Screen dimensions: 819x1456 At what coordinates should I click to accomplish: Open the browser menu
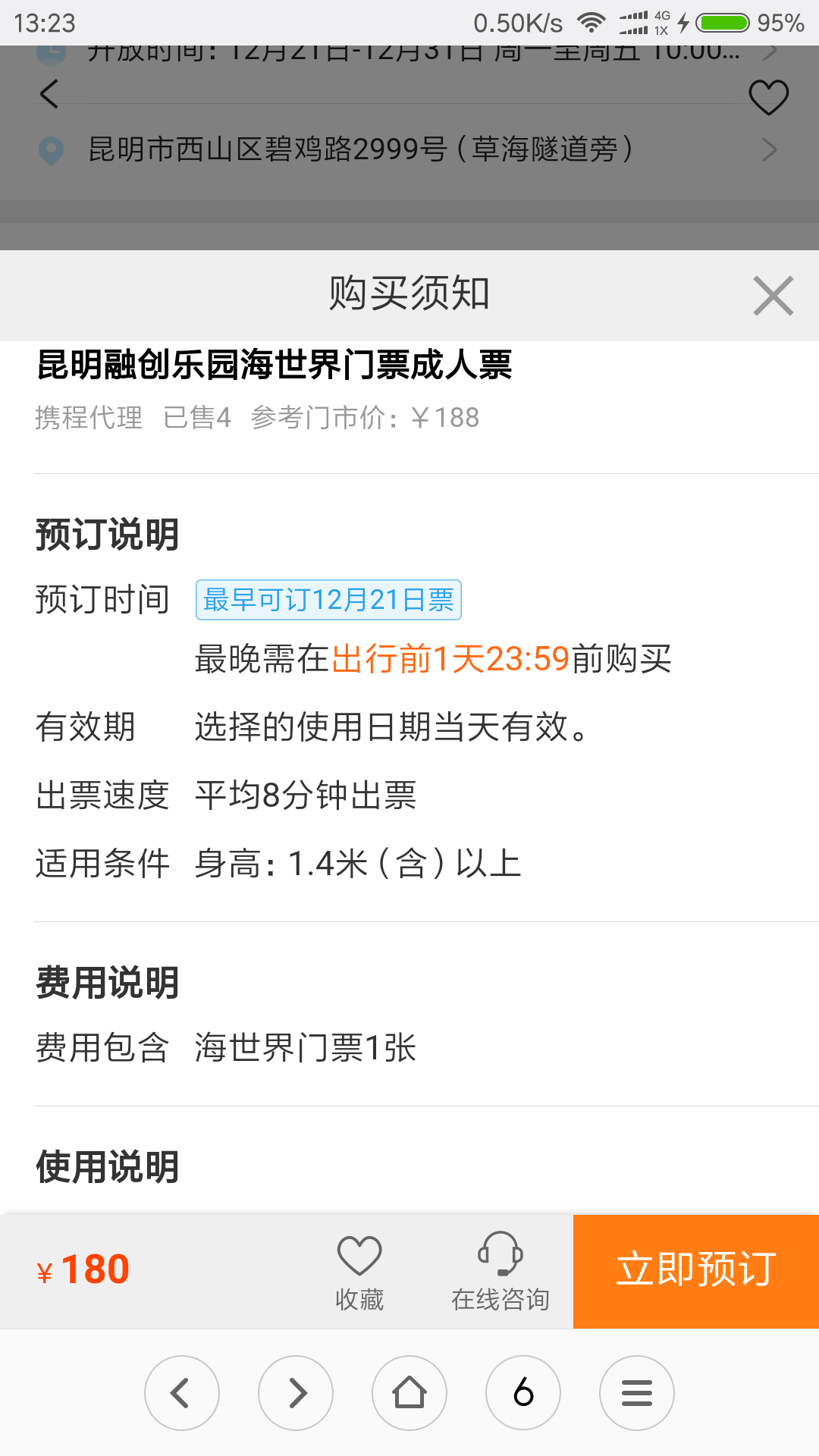pos(637,1393)
